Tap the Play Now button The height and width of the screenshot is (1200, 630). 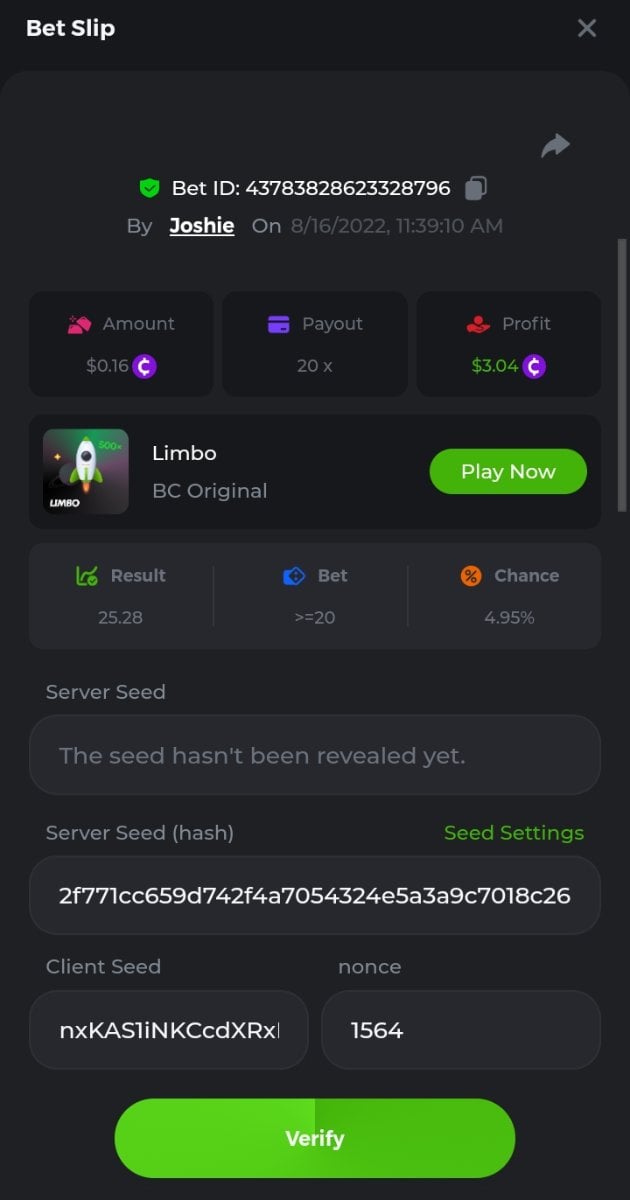tap(508, 472)
